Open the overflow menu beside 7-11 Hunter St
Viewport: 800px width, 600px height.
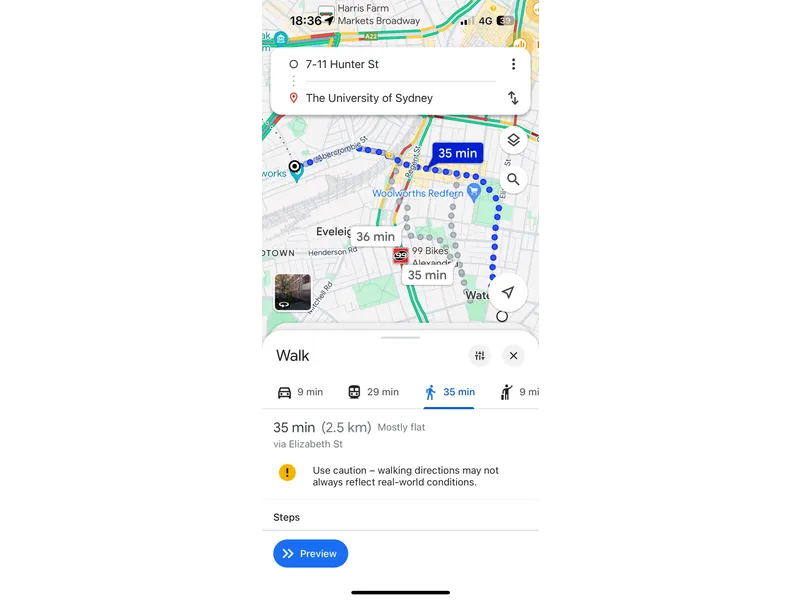pos(513,64)
